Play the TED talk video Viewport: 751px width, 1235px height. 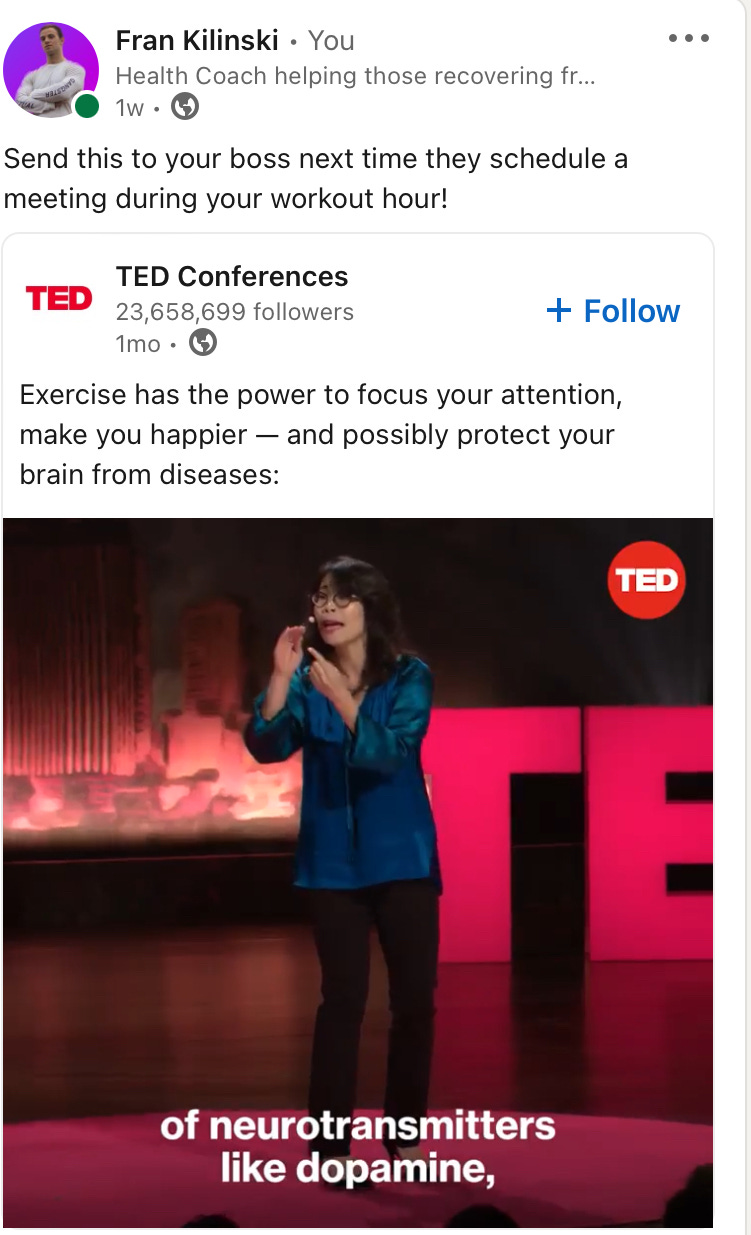[358, 872]
